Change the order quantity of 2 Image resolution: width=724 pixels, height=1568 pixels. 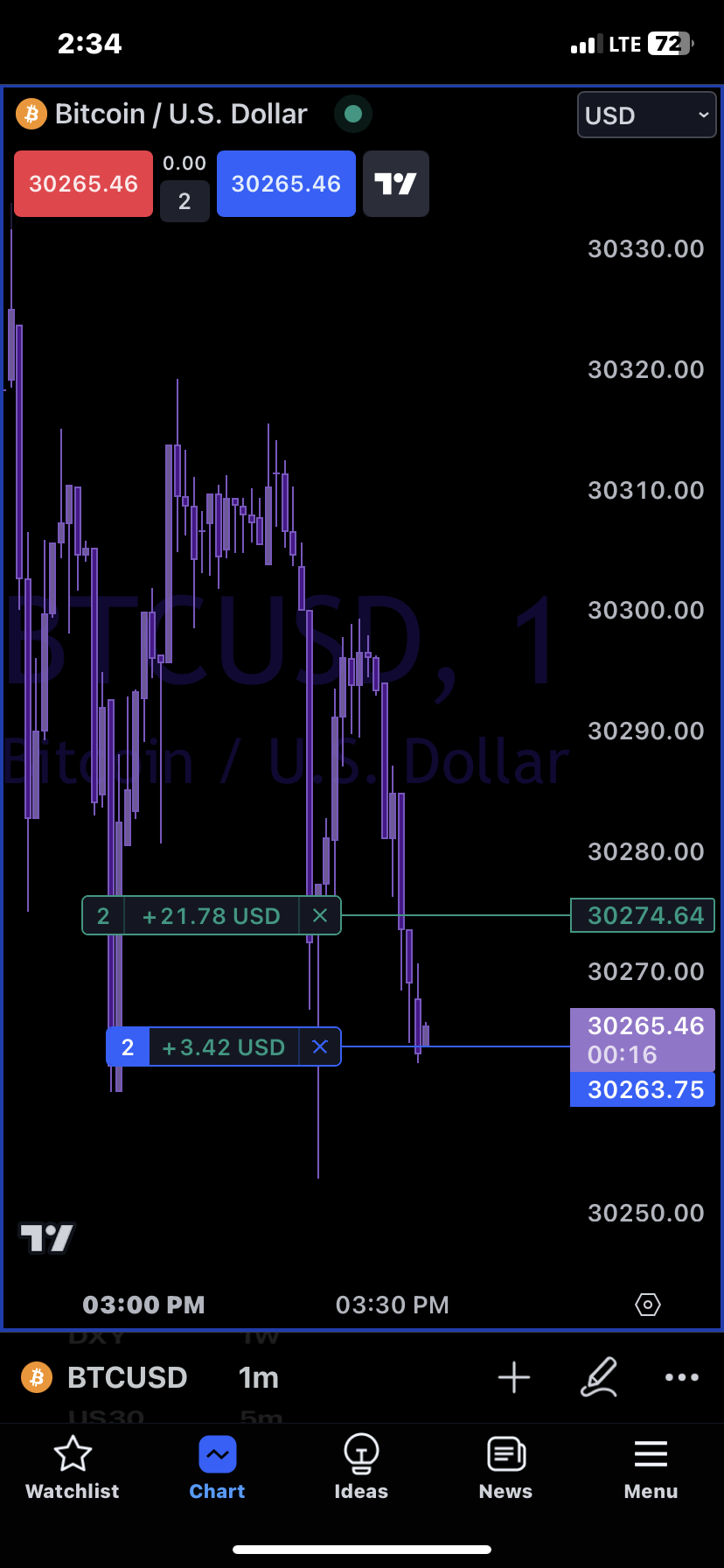pos(184,201)
